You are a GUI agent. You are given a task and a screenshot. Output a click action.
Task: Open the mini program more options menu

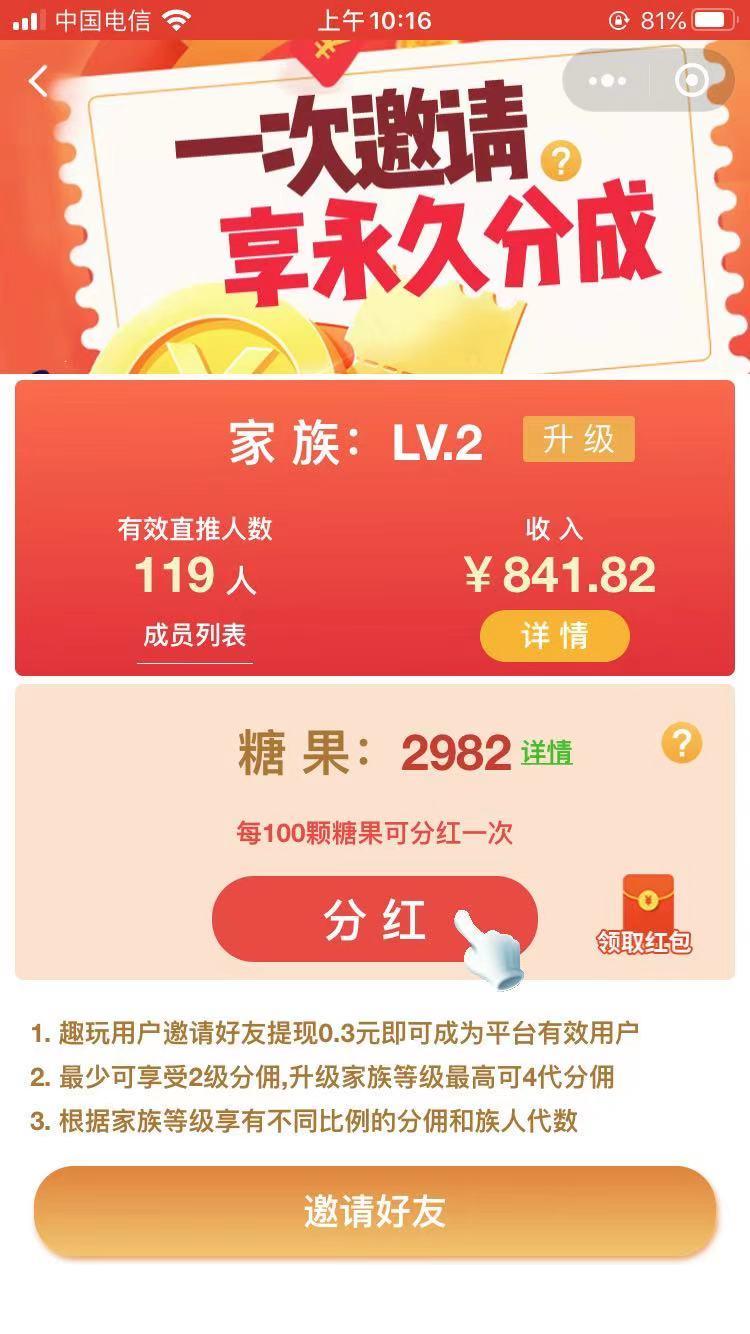tap(608, 81)
